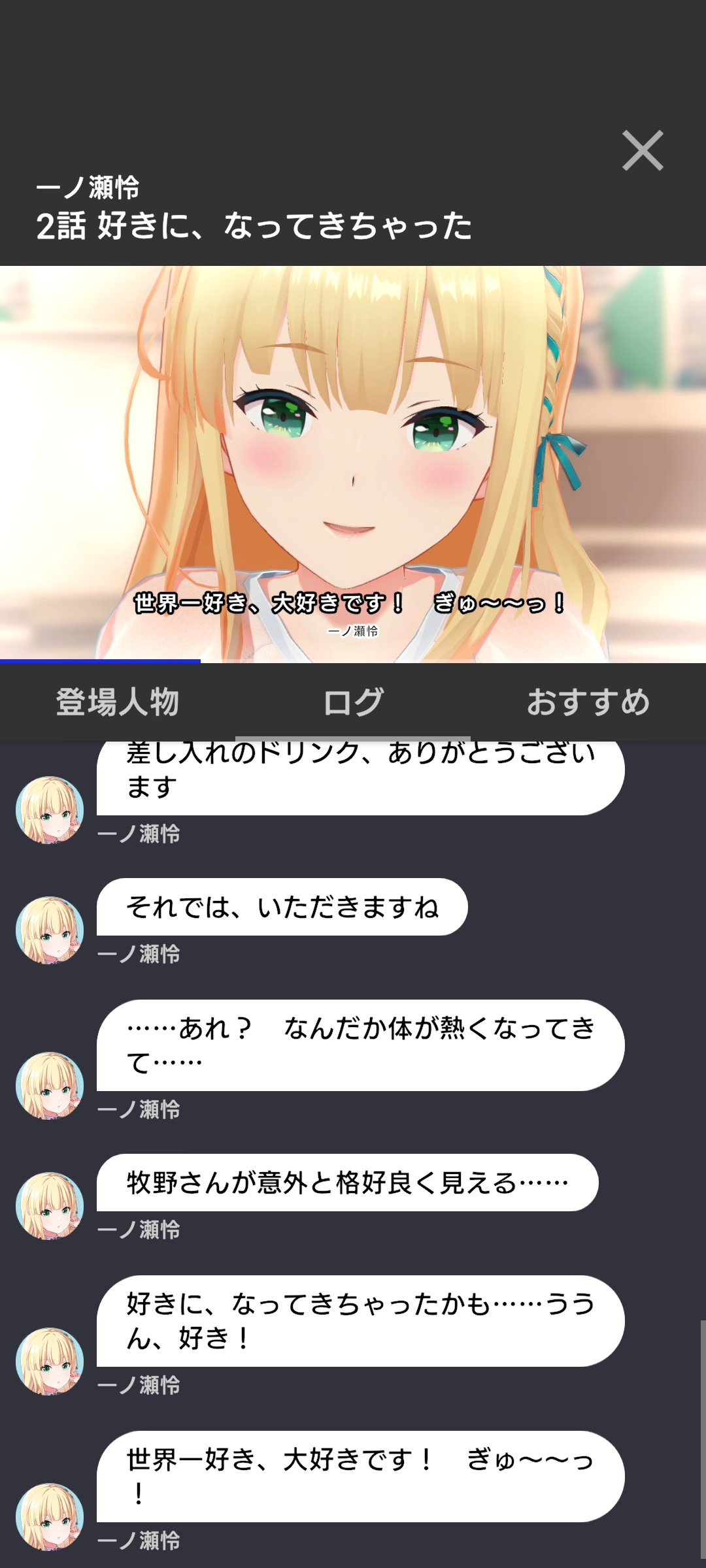Image resolution: width=706 pixels, height=1568 pixels.
Task: Tap the story video of 一ノ瀬怜
Action: tap(353, 464)
